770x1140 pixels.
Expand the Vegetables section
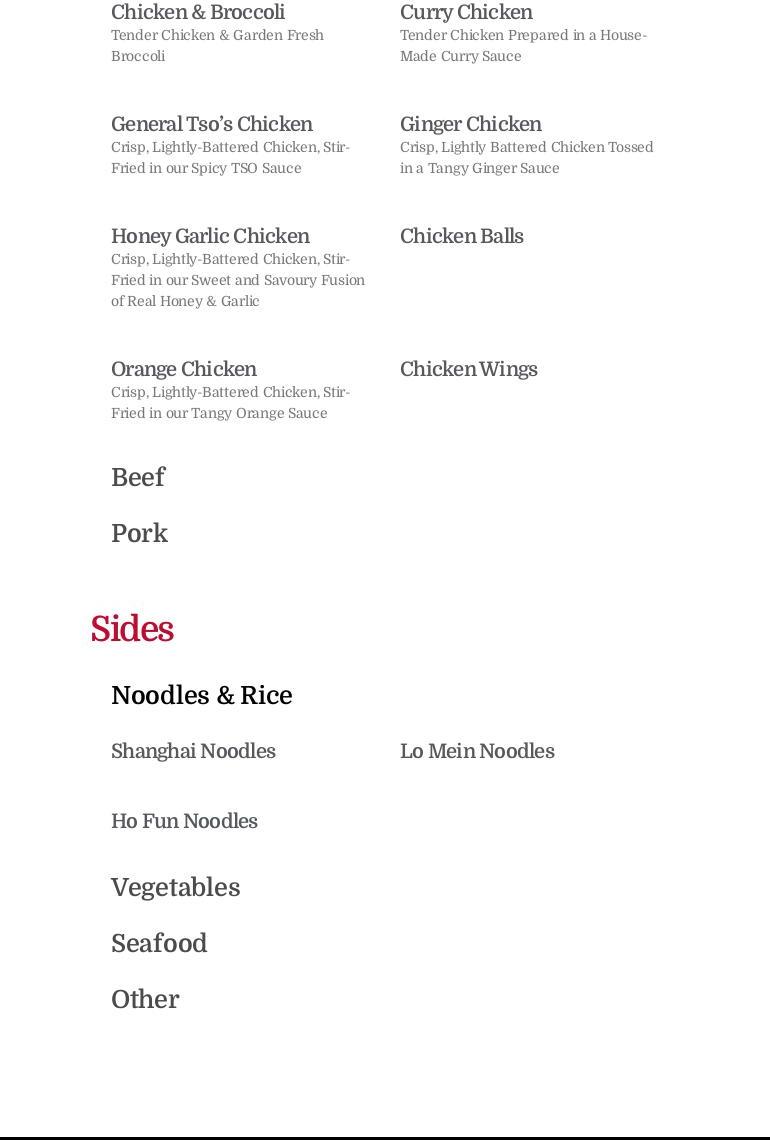pyautogui.click(x=175, y=888)
